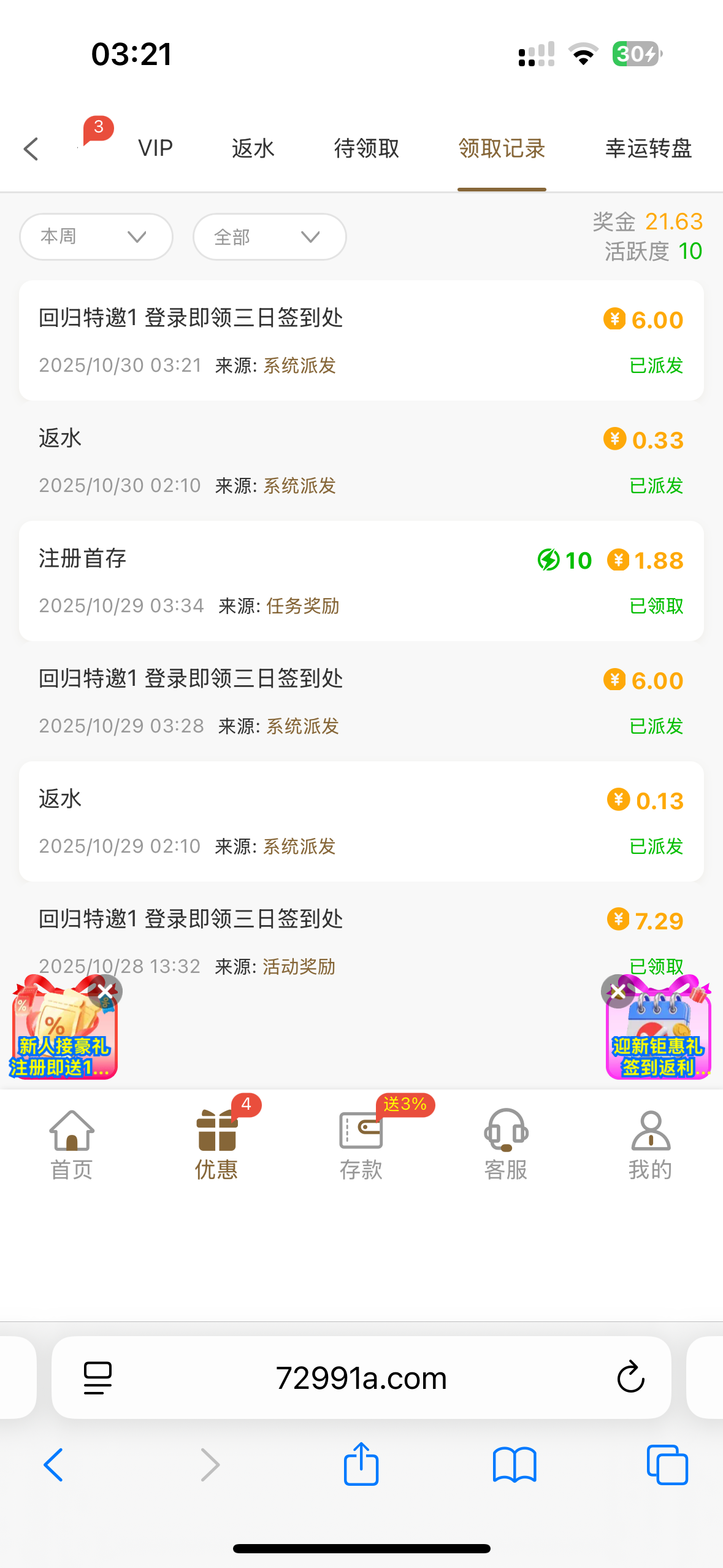Open Safari bookmarks book icon
Viewport: 723px width, 1568px height.
point(515,1465)
